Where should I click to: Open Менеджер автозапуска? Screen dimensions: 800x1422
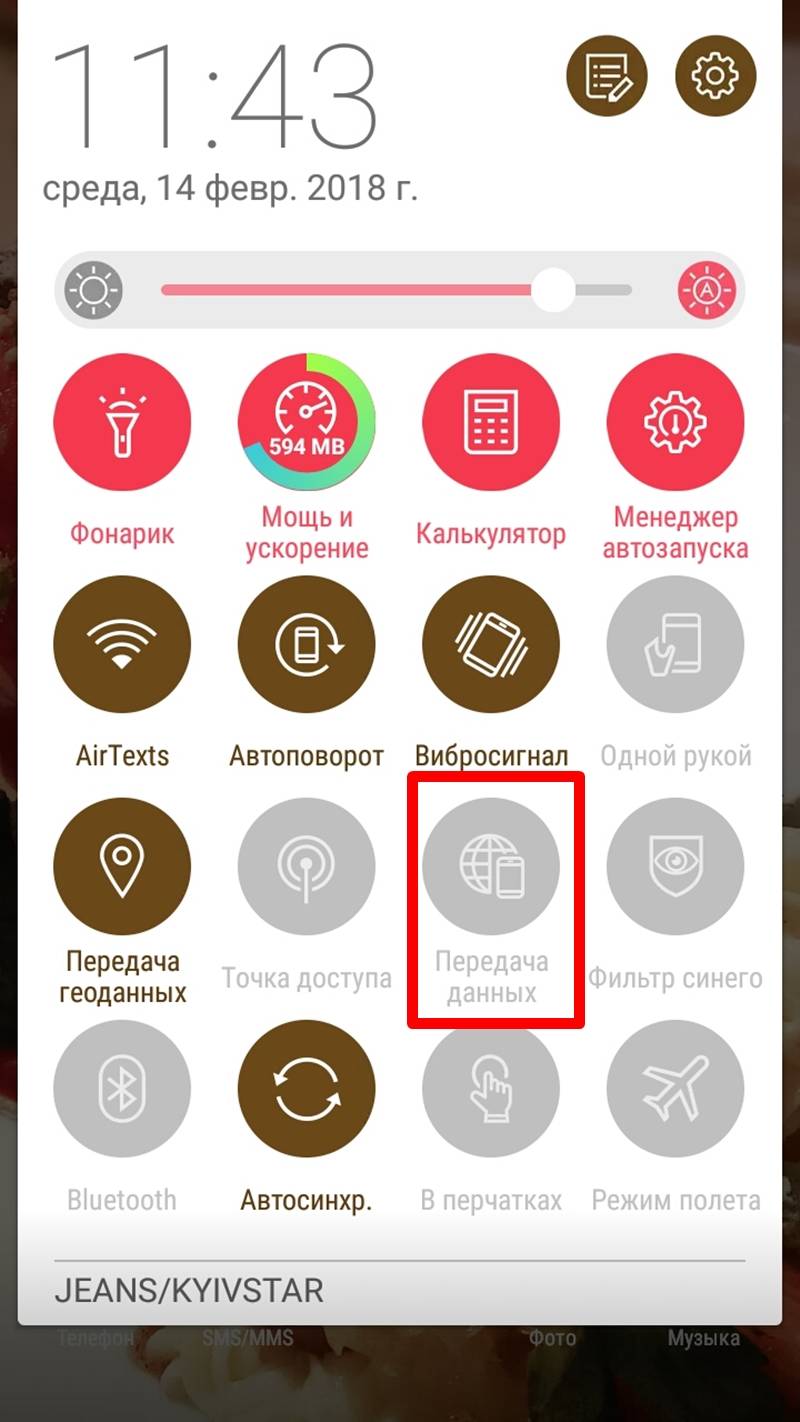click(676, 422)
